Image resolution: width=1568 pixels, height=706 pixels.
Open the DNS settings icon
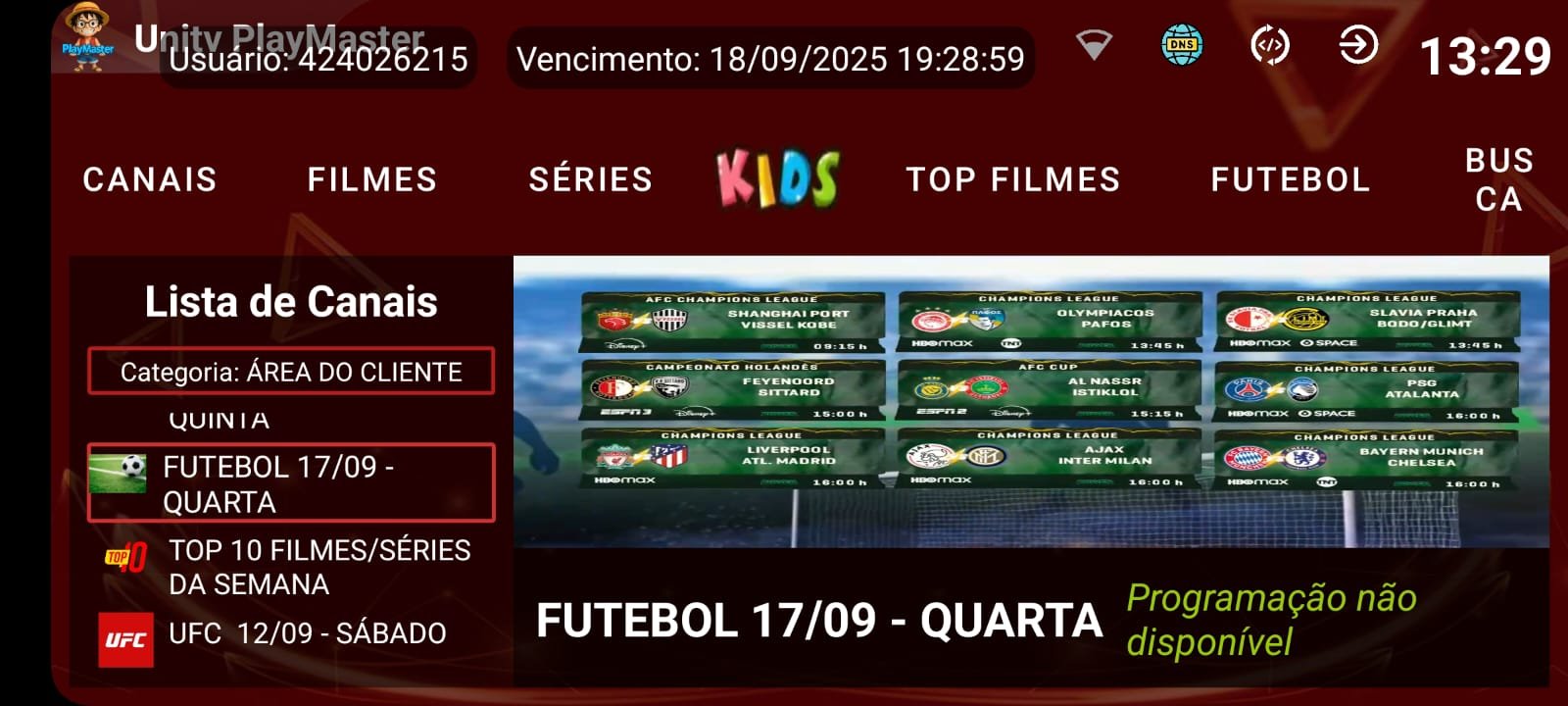tap(1182, 44)
